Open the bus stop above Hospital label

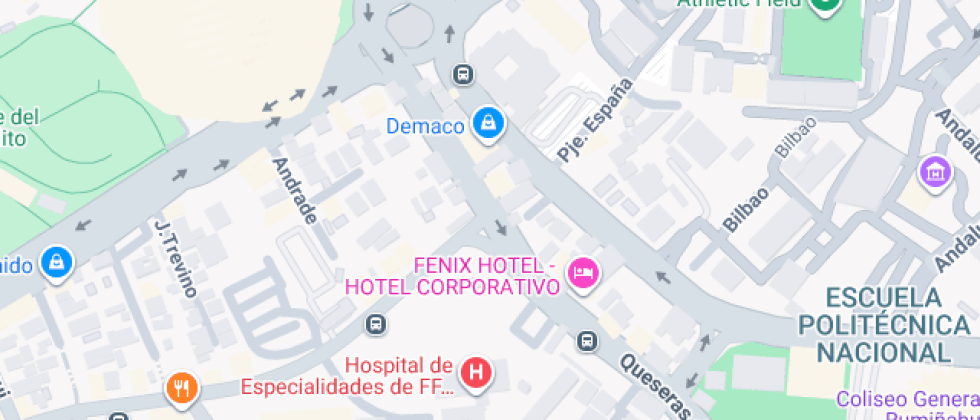click(x=376, y=324)
